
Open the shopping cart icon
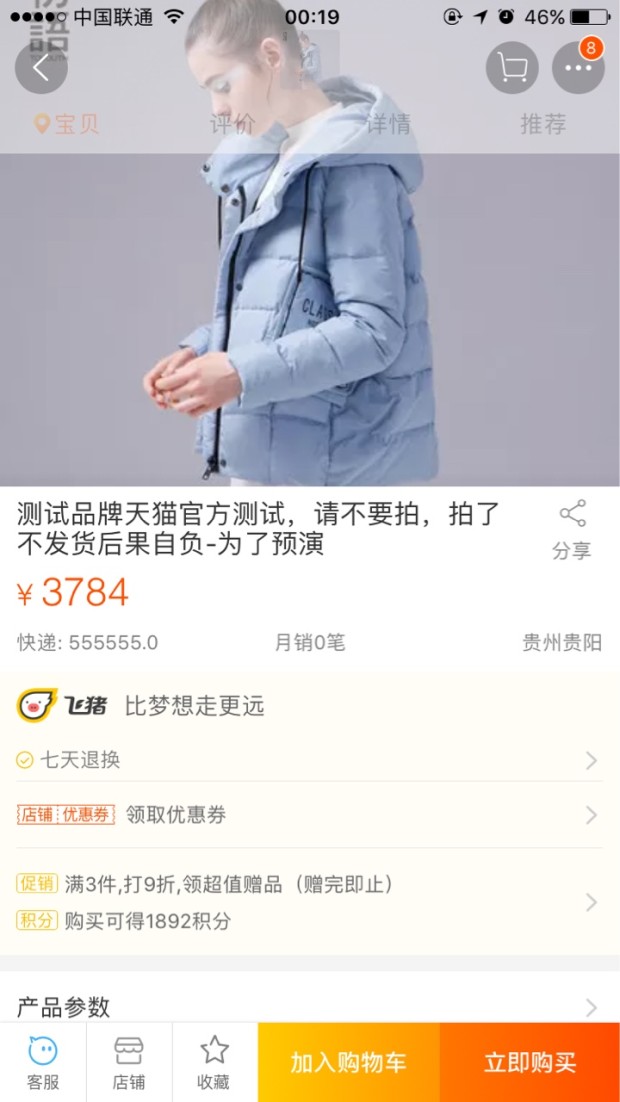click(x=512, y=68)
